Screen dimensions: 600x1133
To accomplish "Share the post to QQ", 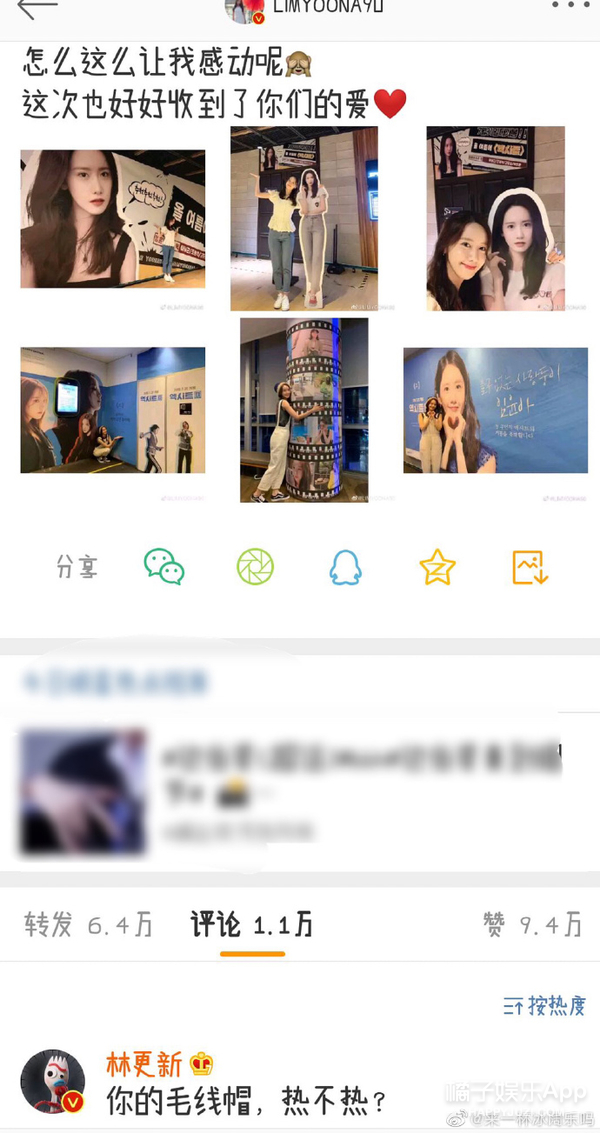I will (345, 567).
